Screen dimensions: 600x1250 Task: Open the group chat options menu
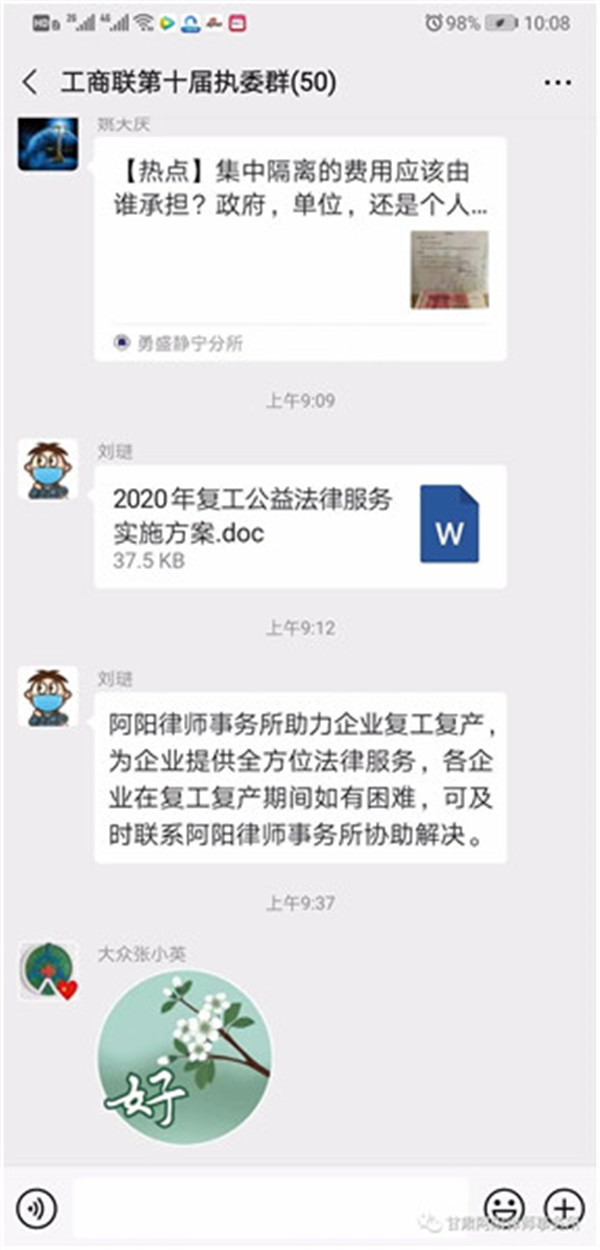[557, 83]
